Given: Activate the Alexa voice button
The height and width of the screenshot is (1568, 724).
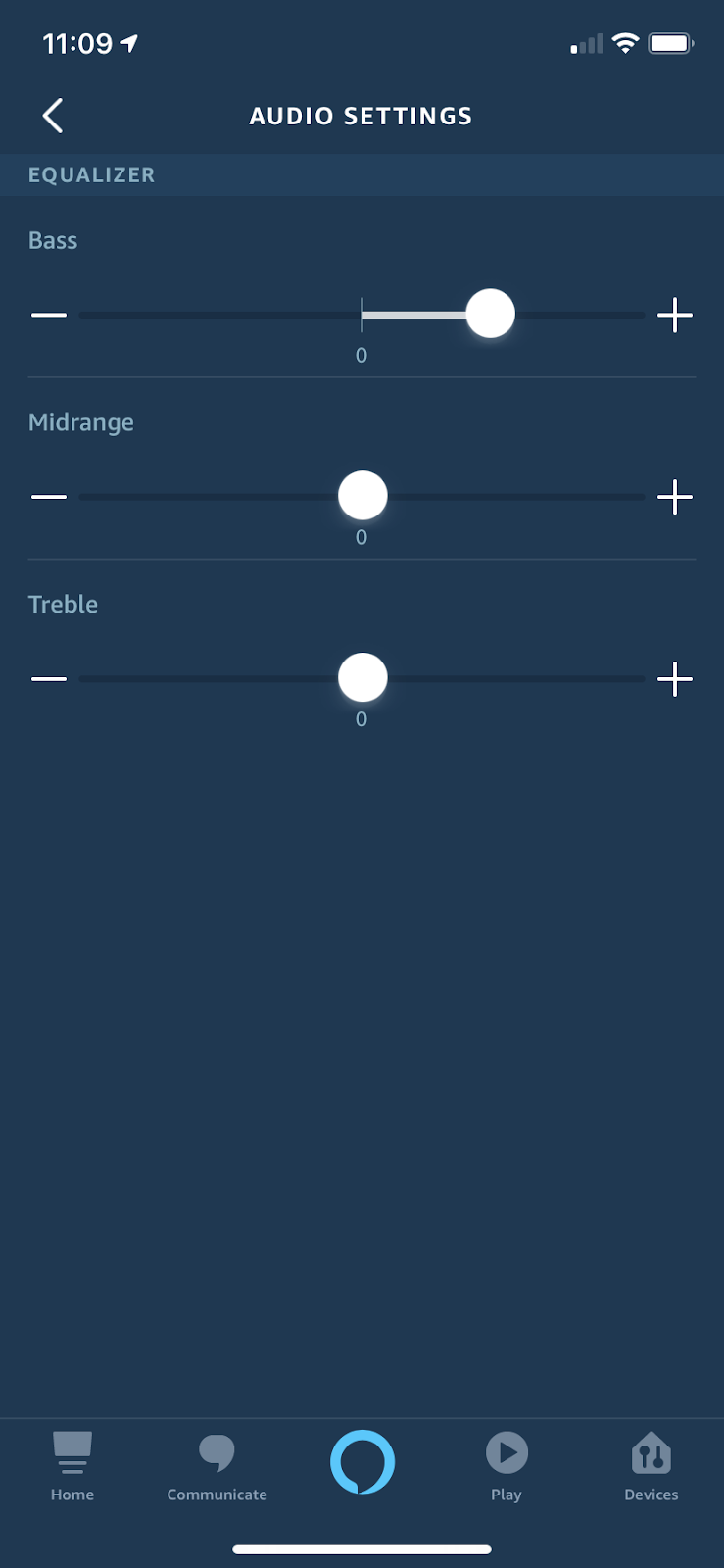Looking at the screenshot, I should [x=362, y=1462].
